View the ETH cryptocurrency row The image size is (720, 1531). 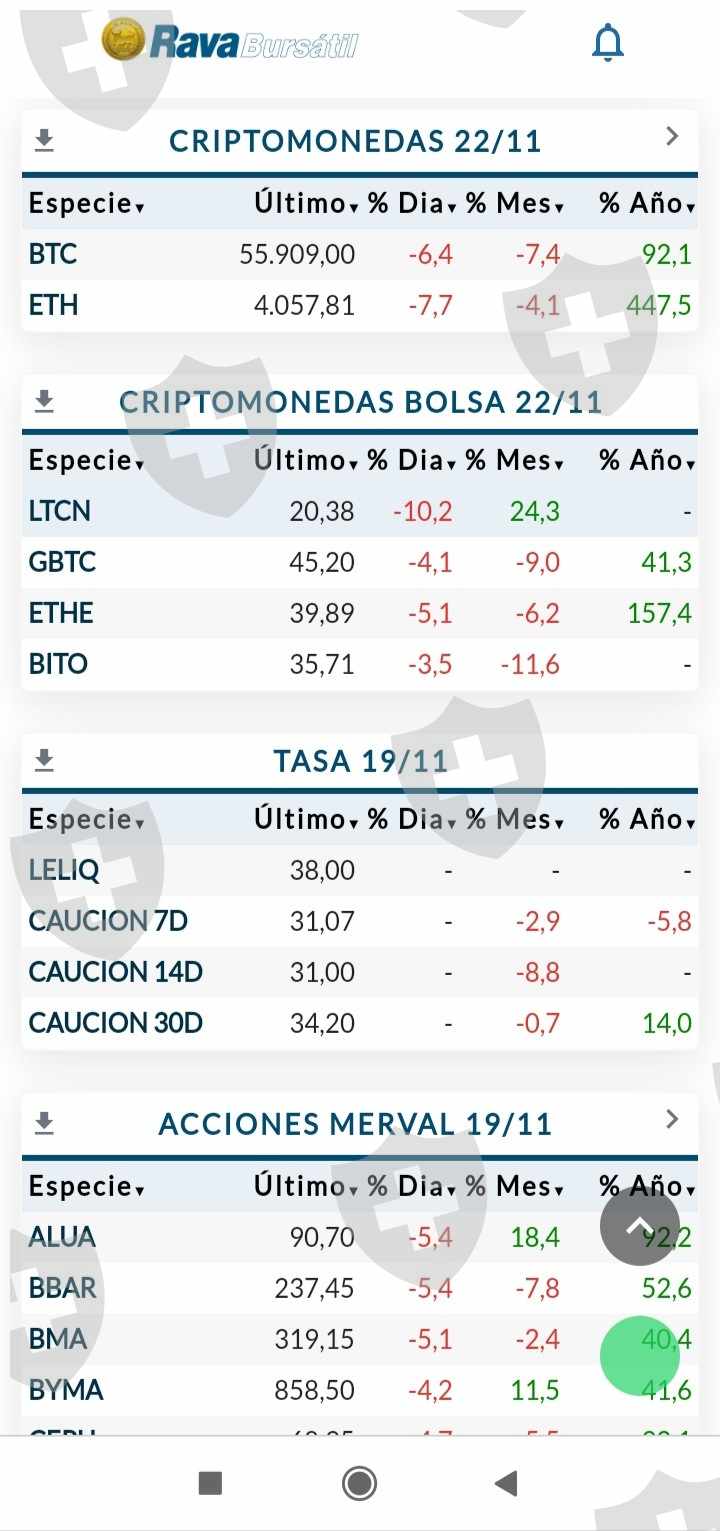[x=54, y=305]
